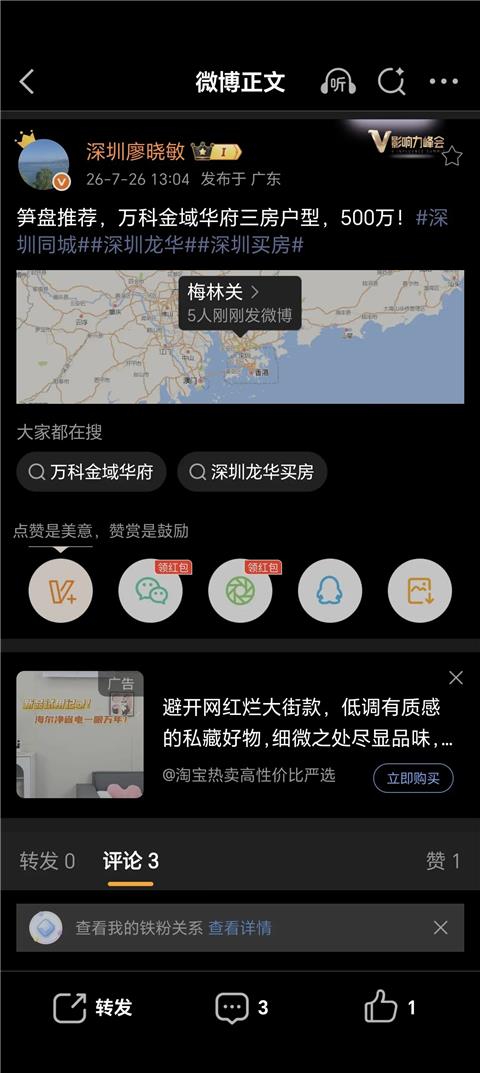The image size is (480, 1073).
Task: Share to WeChat icon
Action: point(151,591)
